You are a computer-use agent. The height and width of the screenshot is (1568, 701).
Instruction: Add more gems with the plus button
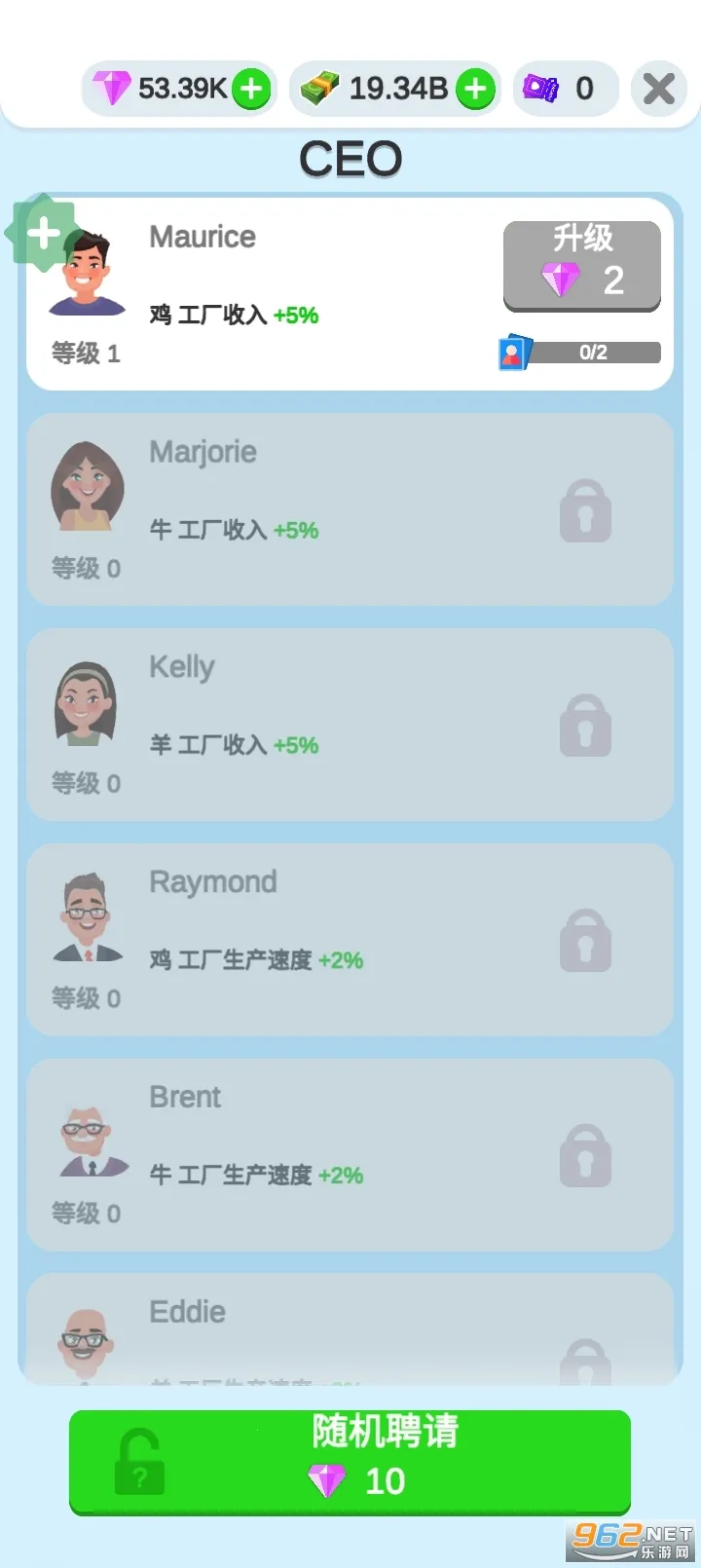click(251, 90)
